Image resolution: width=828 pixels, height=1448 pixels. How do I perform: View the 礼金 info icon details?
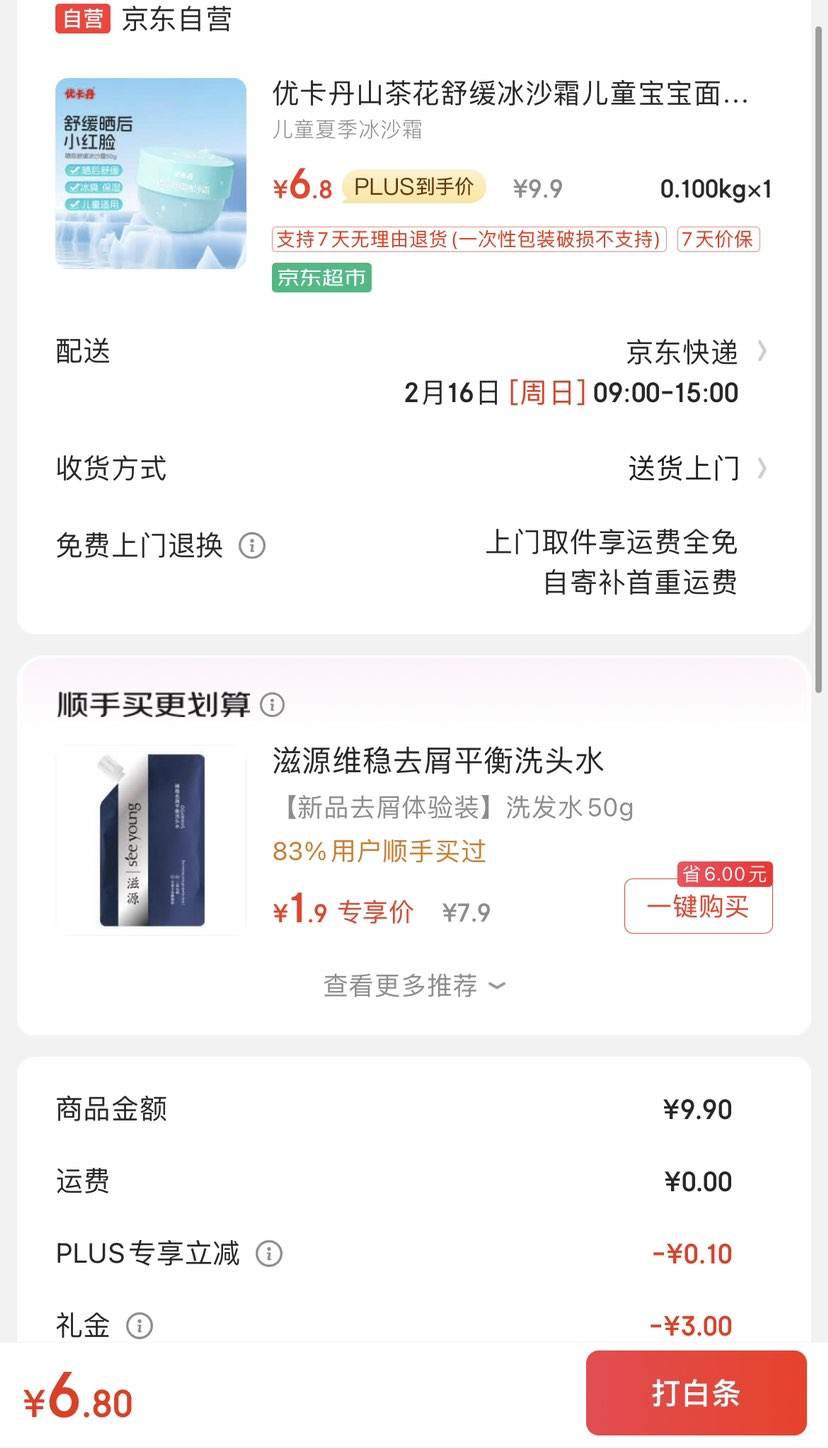141,1326
